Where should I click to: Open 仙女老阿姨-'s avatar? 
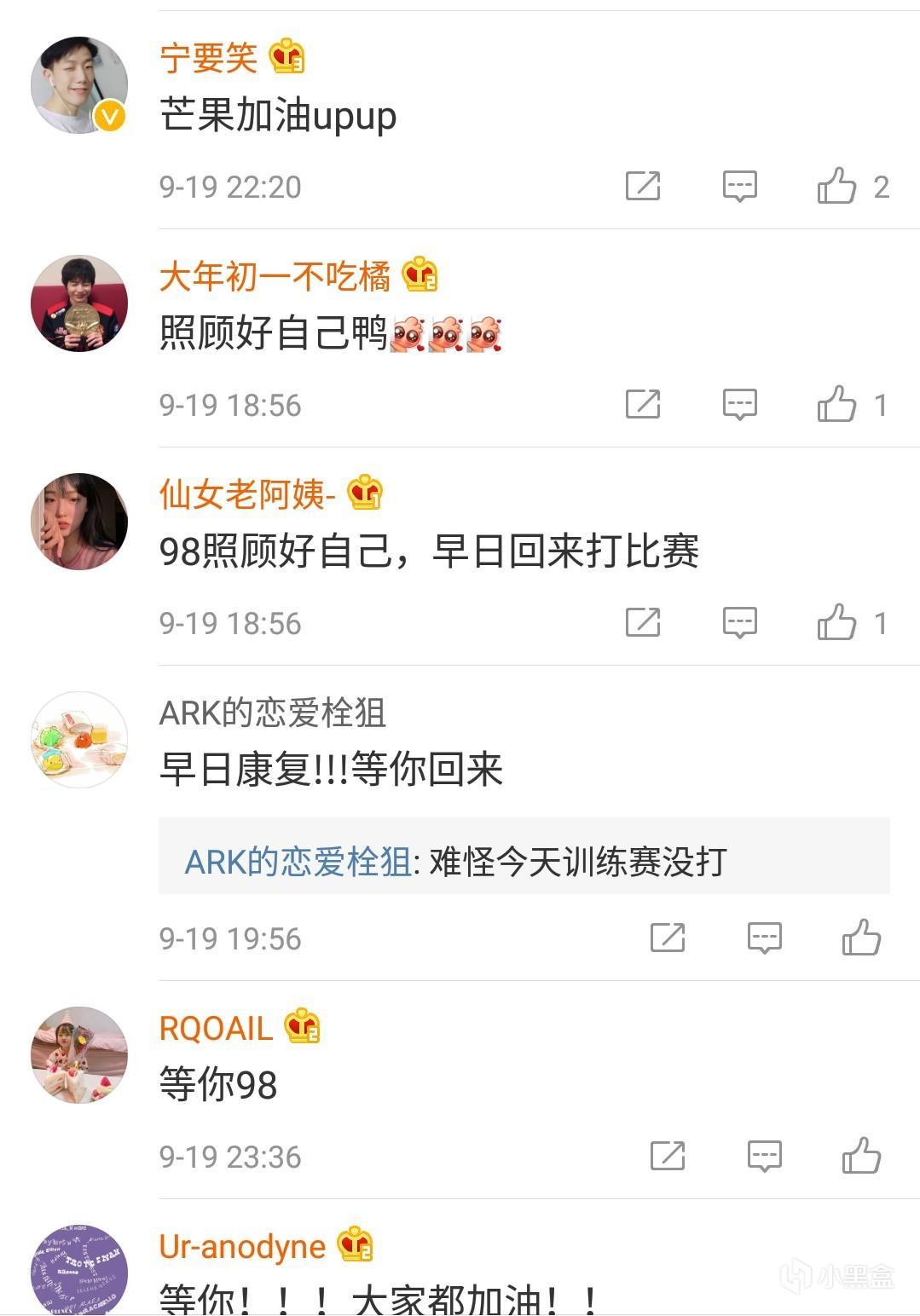(x=79, y=521)
